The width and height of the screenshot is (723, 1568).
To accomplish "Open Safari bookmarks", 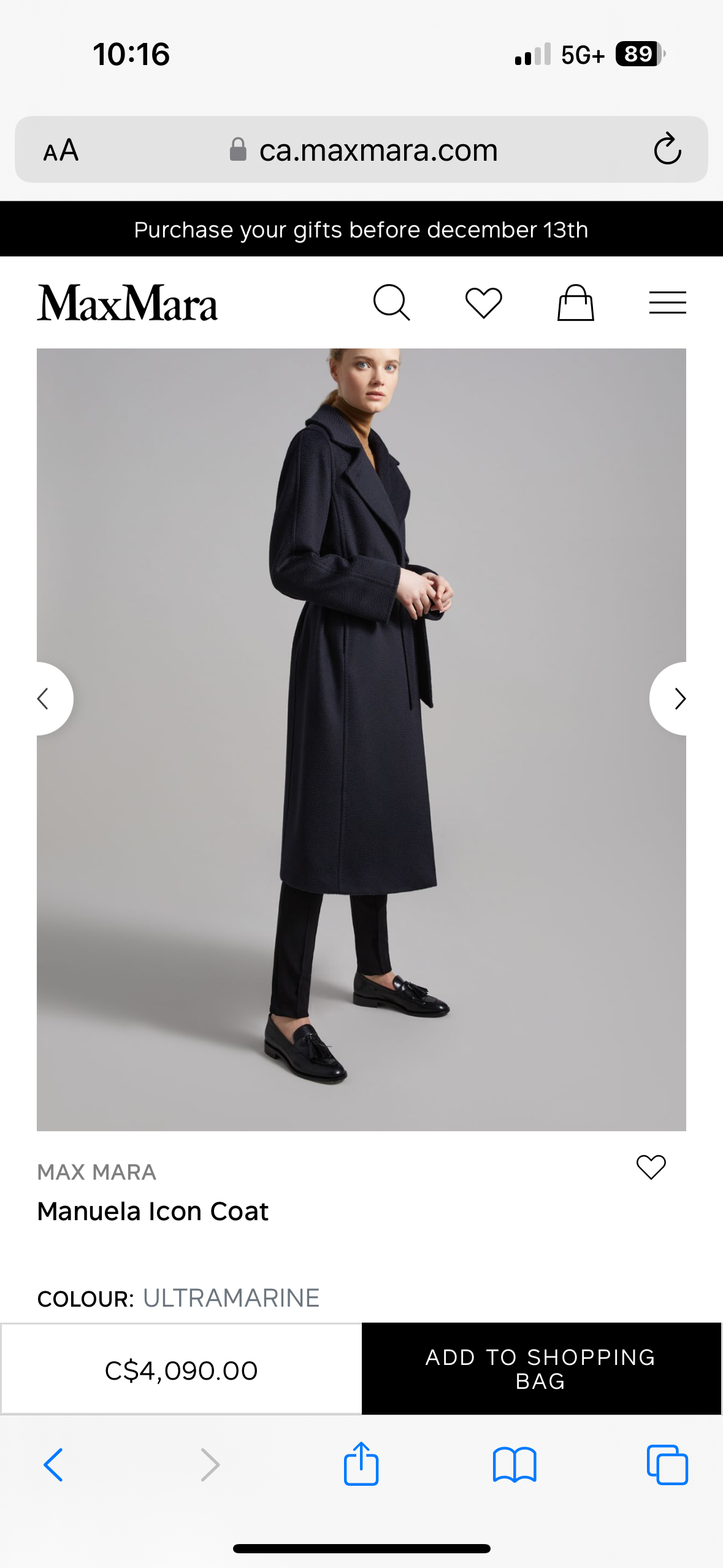I will click(x=515, y=1465).
